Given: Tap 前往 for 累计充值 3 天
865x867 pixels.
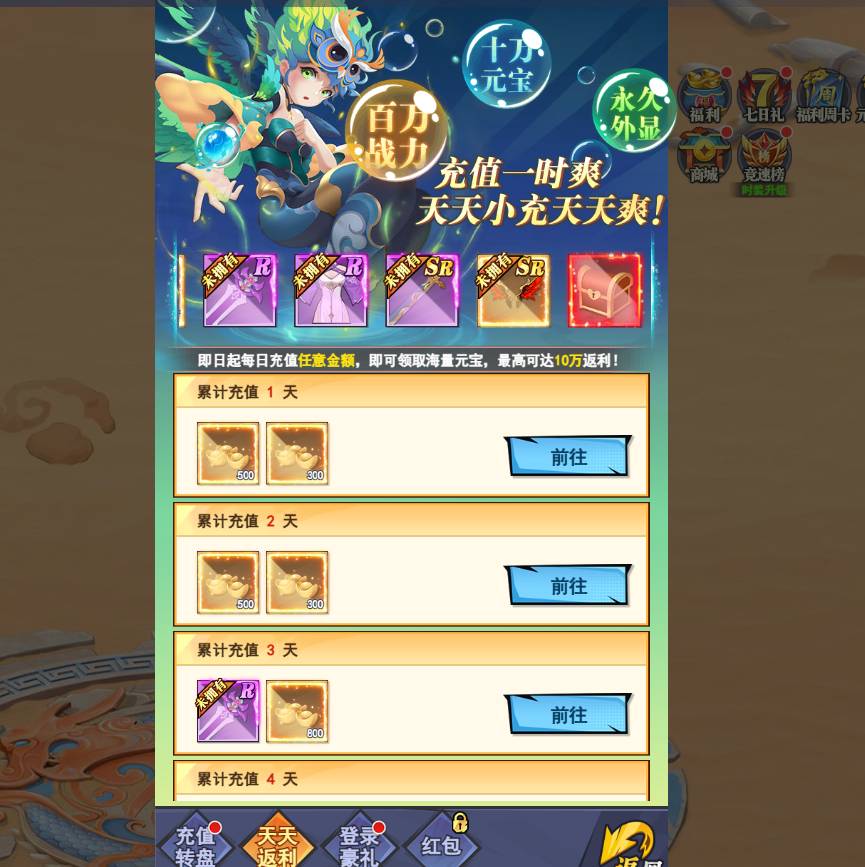Looking at the screenshot, I should pos(568,715).
